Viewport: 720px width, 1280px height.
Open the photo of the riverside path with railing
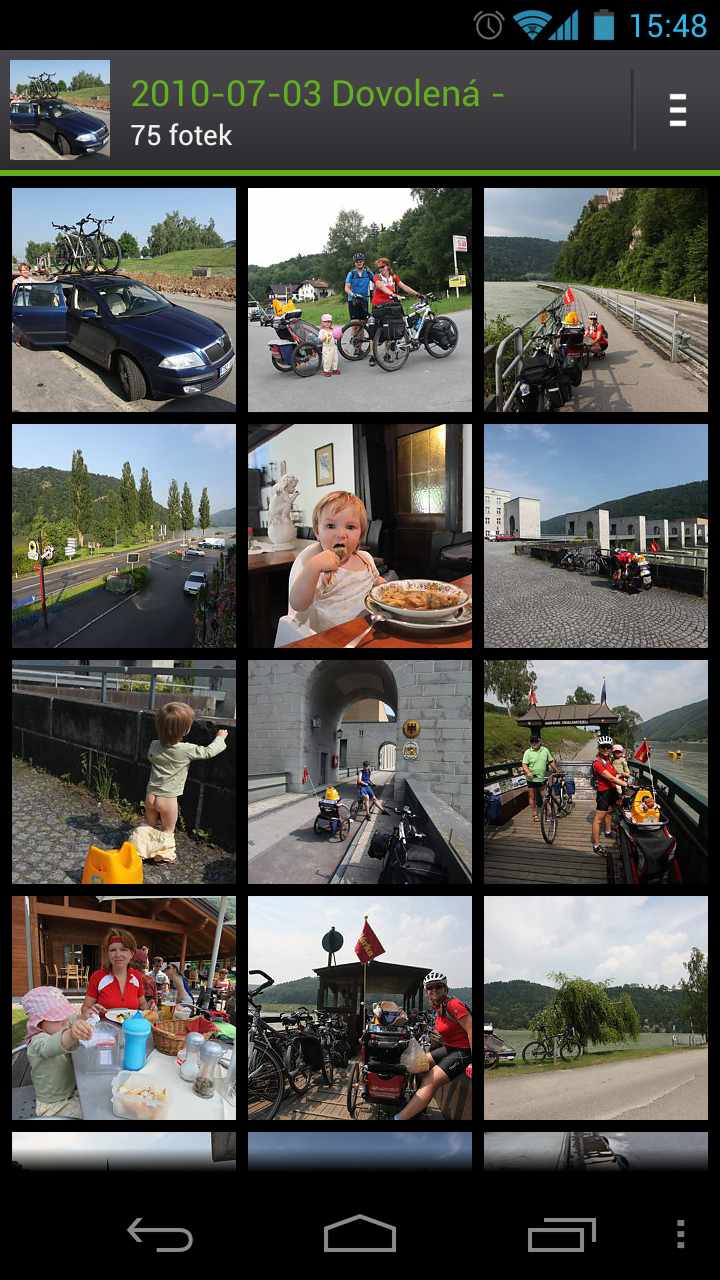tap(596, 300)
